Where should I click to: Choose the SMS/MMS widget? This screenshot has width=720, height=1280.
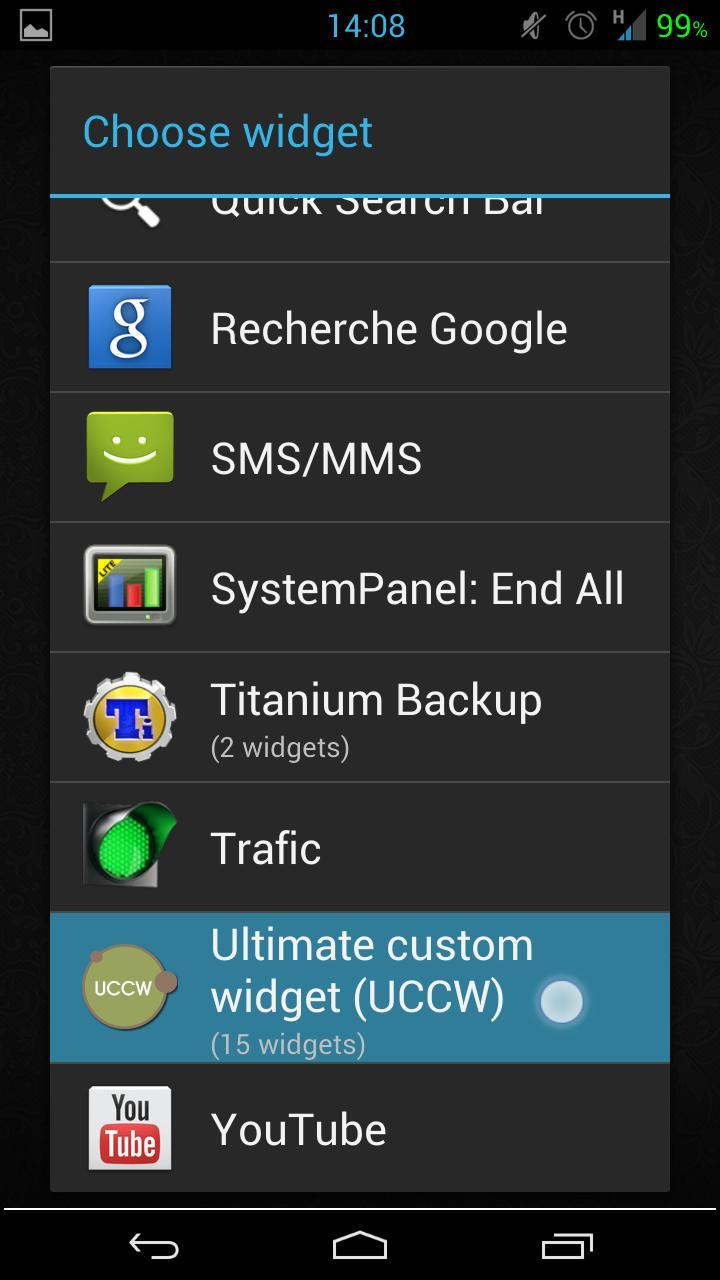point(360,458)
